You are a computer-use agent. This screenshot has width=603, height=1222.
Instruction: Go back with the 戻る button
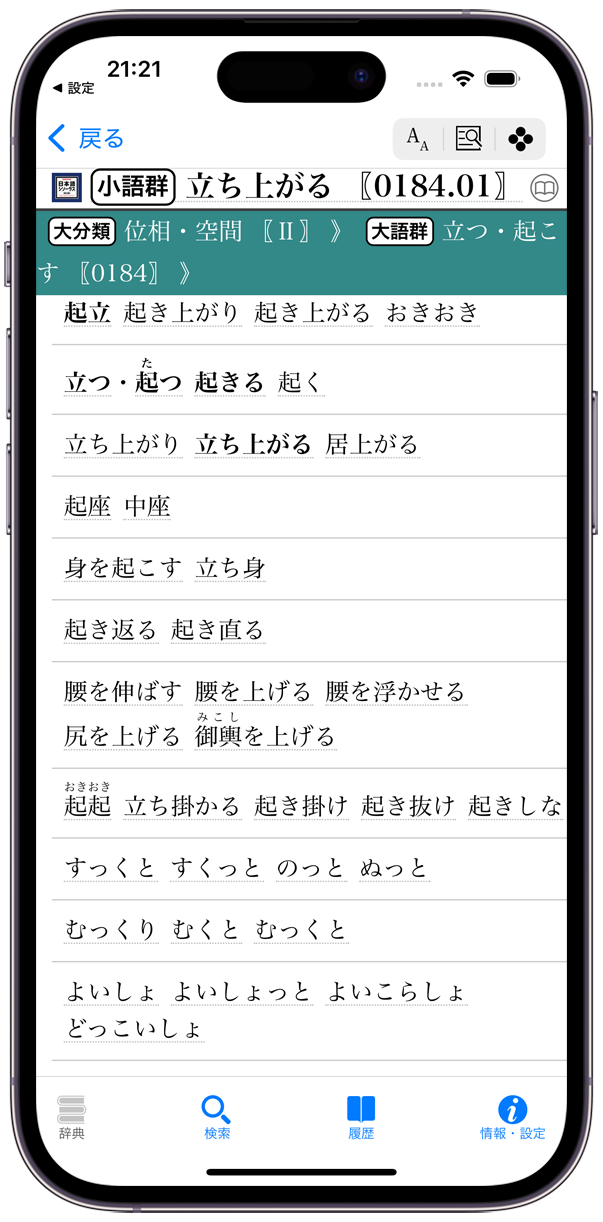pyautogui.click(x=86, y=138)
